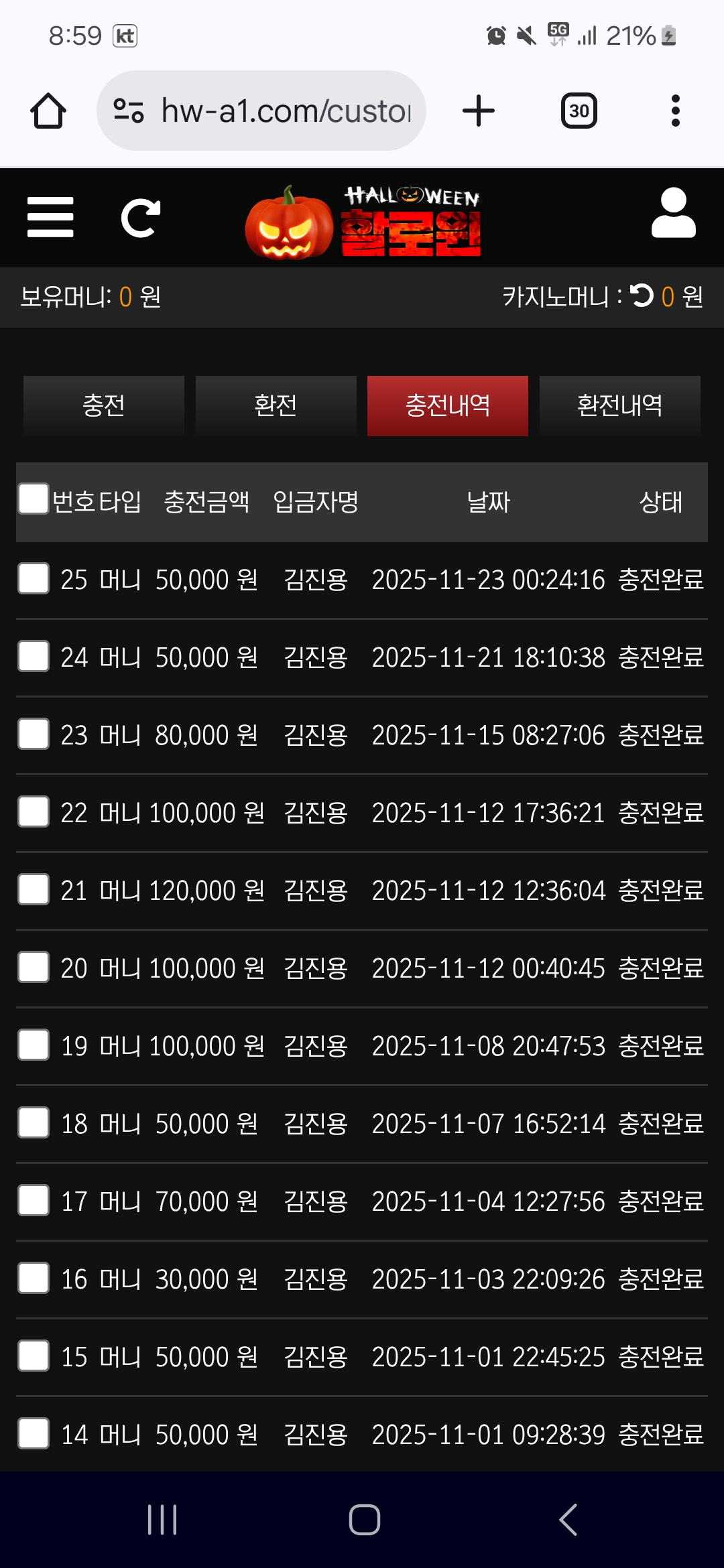The width and height of the screenshot is (724, 1568).
Task: Click the site info icon in the address bar
Action: [x=129, y=110]
